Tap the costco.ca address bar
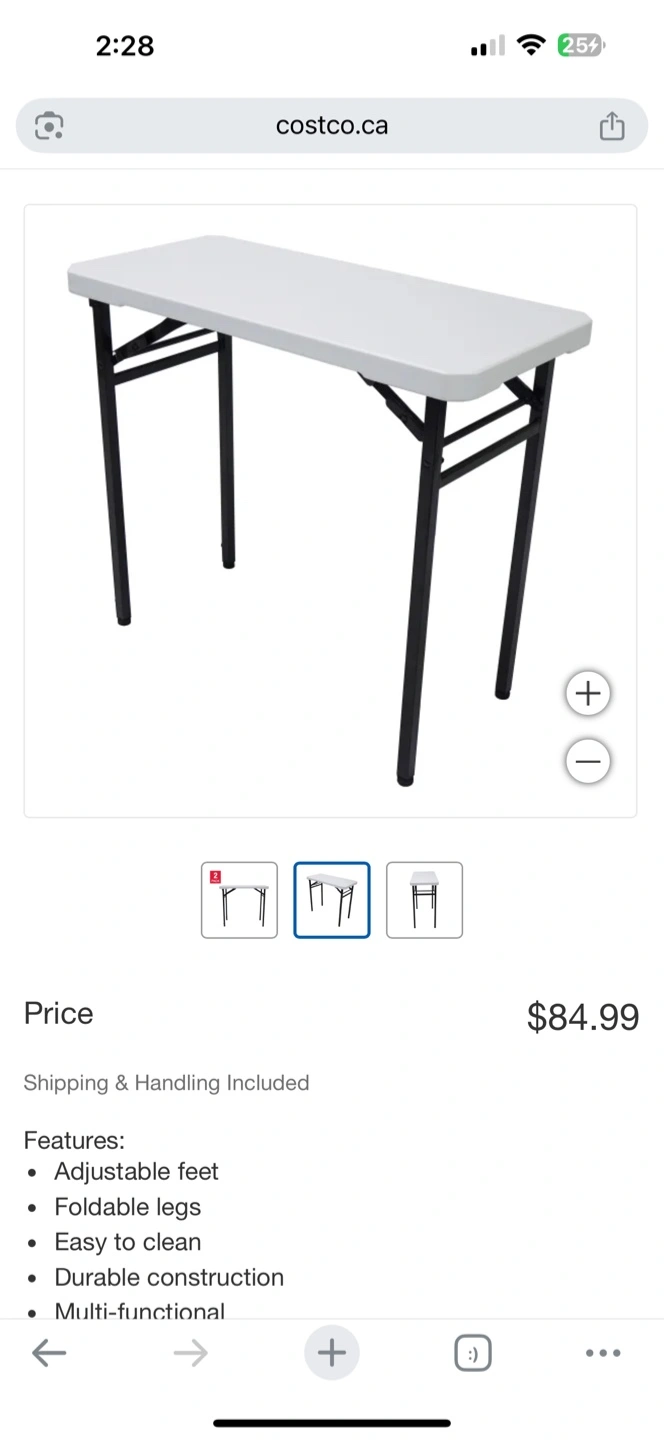The width and height of the screenshot is (664, 1440). (x=331, y=126)
